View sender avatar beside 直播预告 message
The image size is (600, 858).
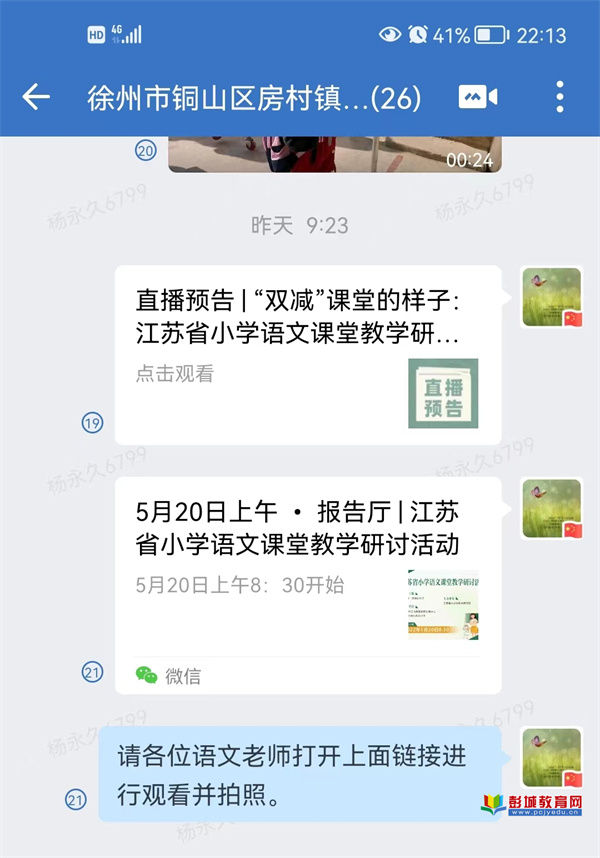tap(552, 297)
